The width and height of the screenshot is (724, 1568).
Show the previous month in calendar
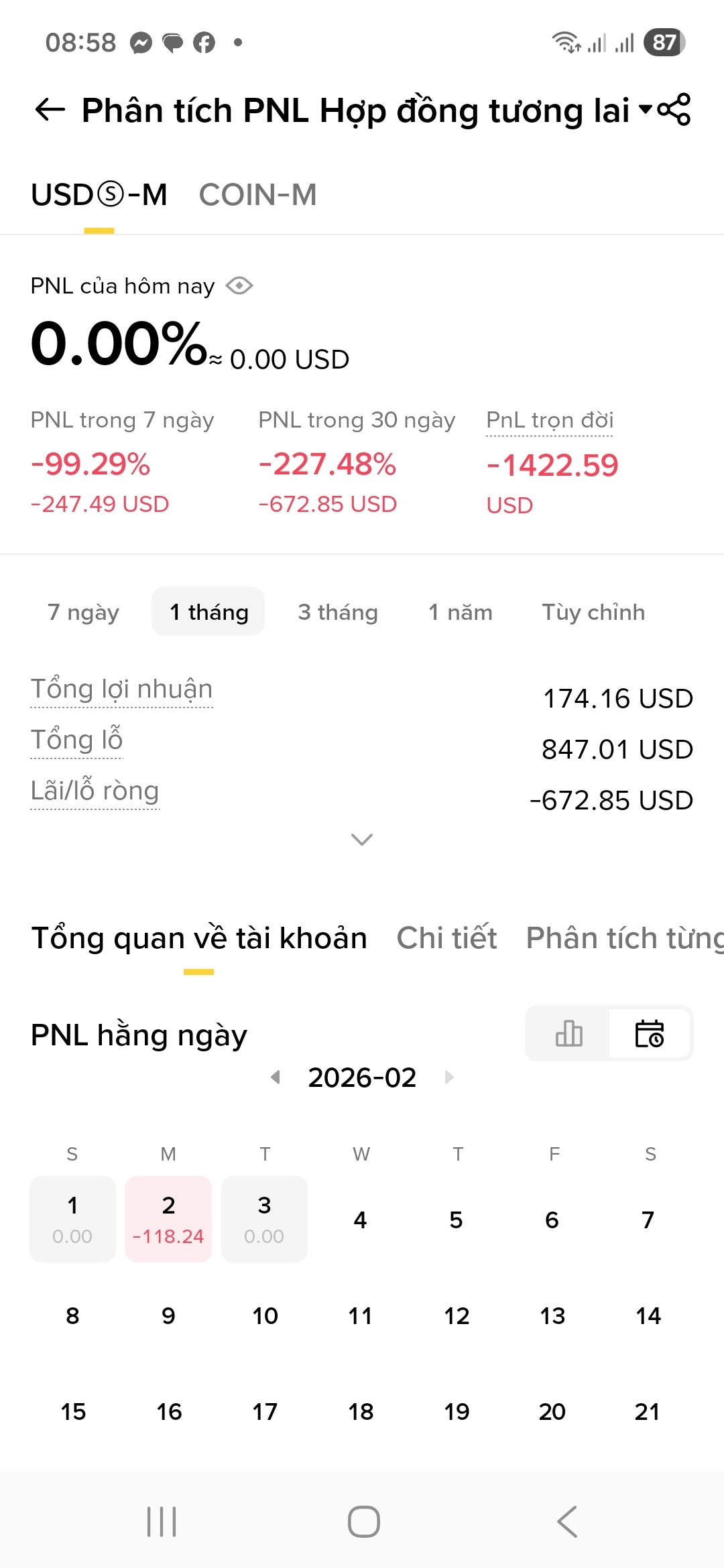pyautogui.click(x=276, y=1077)
